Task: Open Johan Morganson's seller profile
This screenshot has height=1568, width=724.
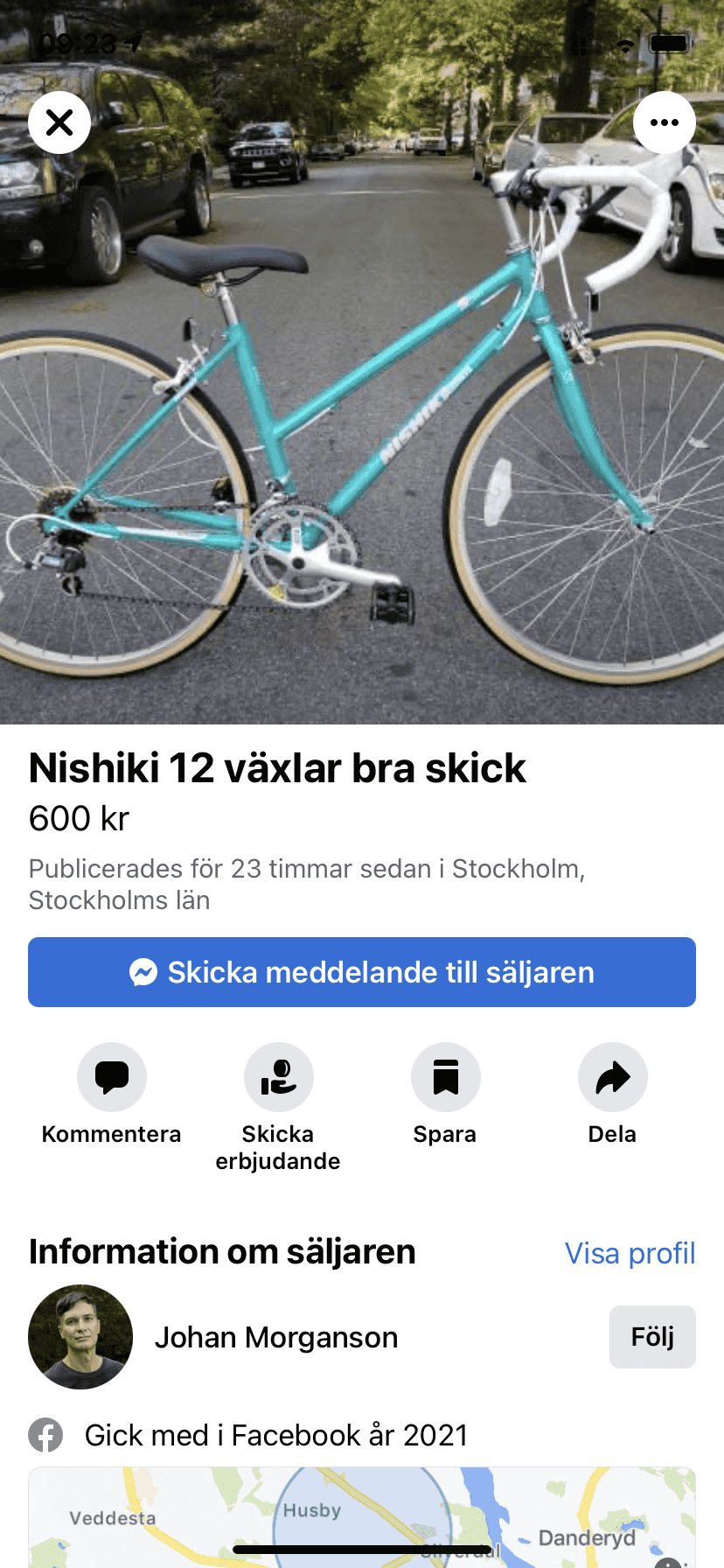Action: (275, 1337)
